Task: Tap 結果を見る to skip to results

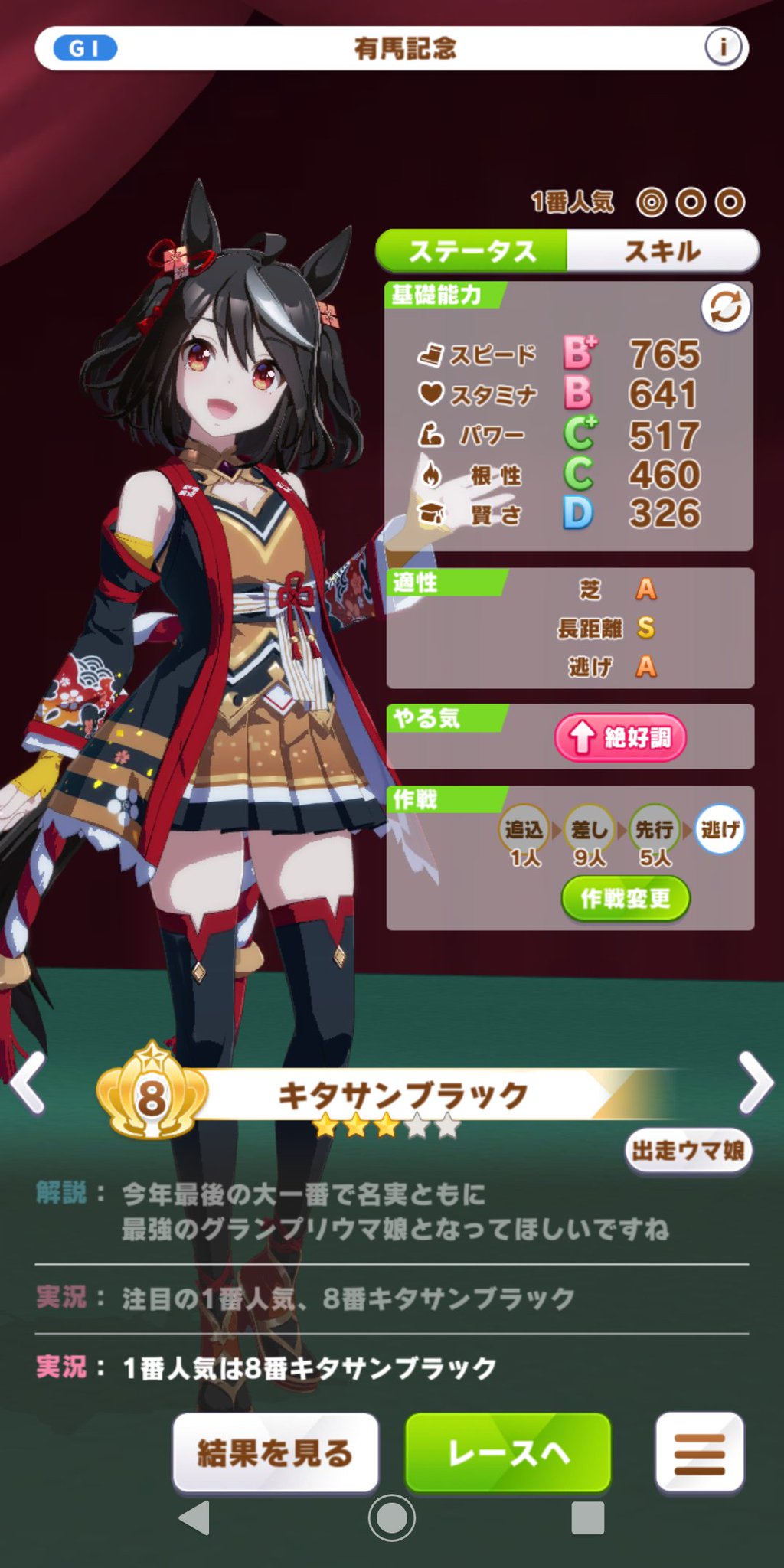Action: coord(276,1453)
